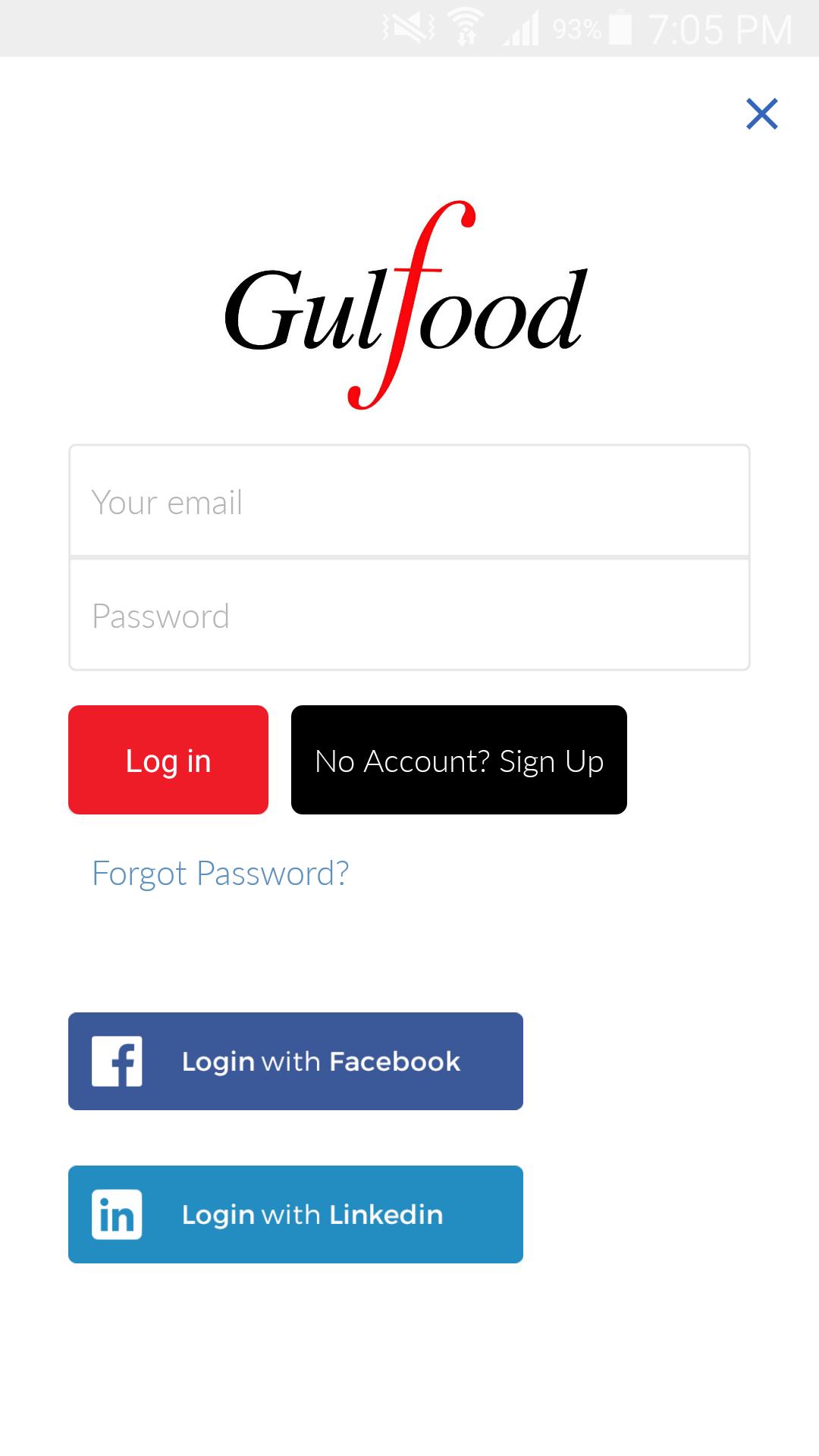This screenshot has width=819, height=1456.
Task: Sign in using Login with Linkedin
Action: 296,1214
